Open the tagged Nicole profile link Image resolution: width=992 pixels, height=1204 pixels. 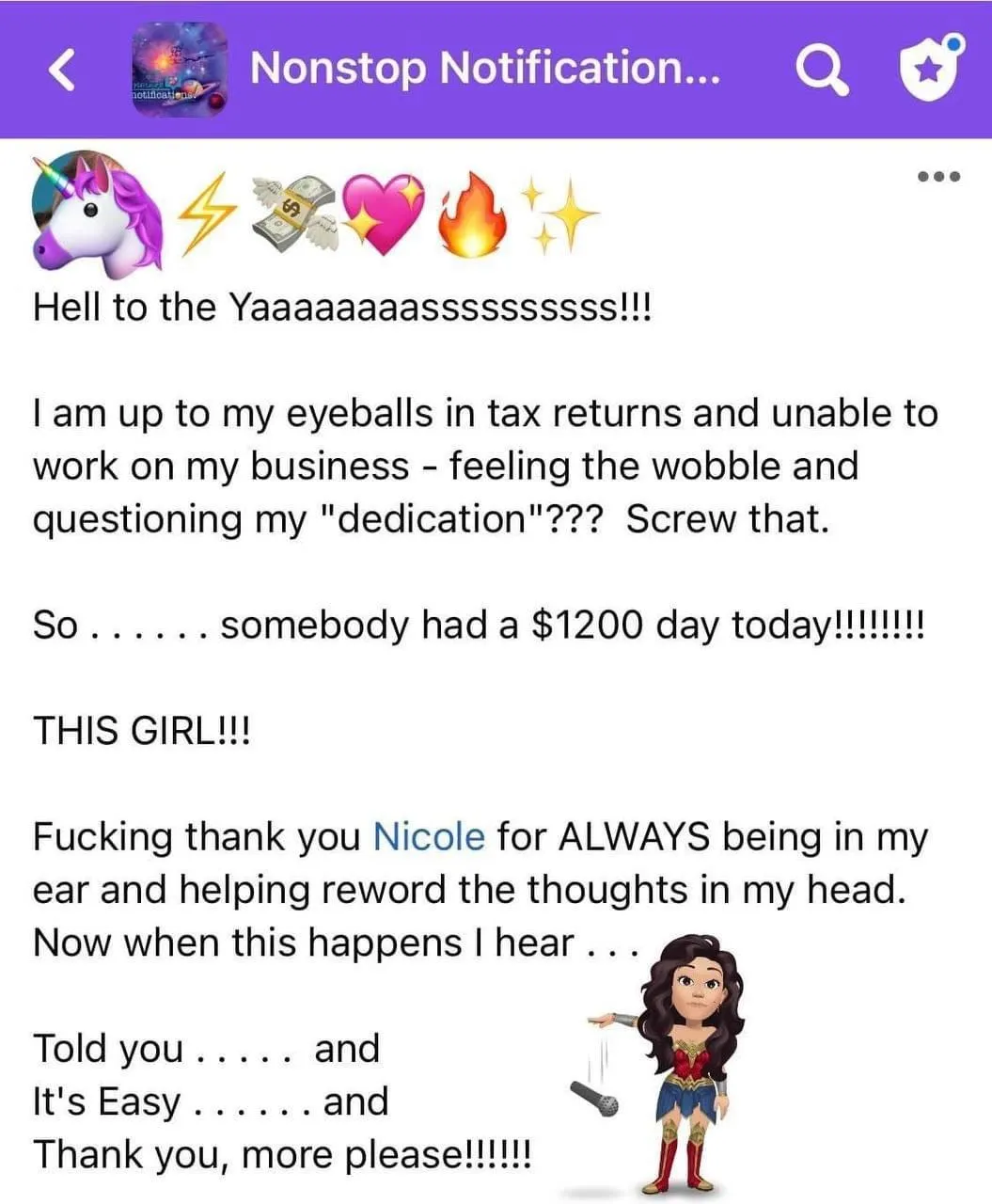coord(429,836)
